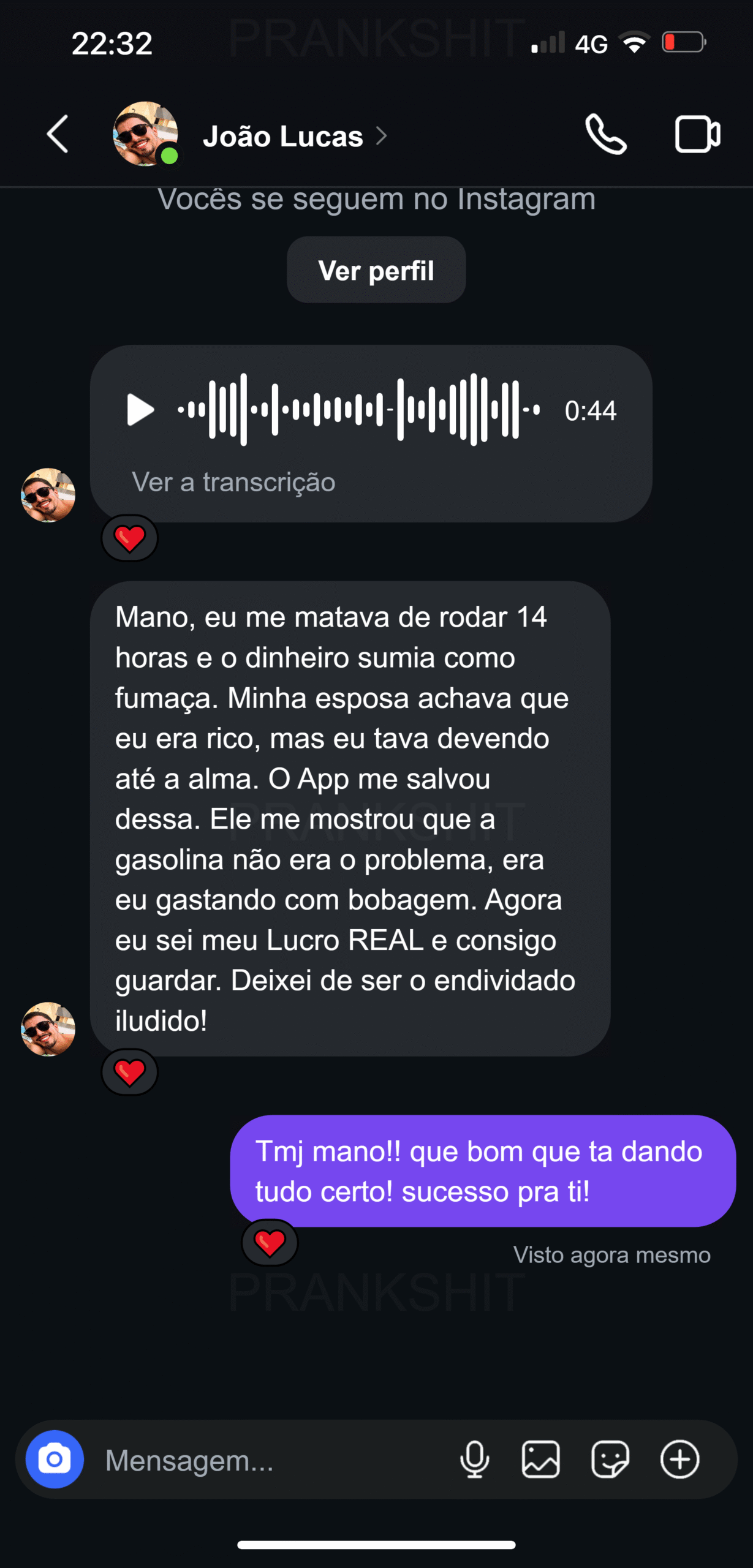Start a voice call with João Lucas
The height and width of the screenshot is (1568, 753).
coord(606,135)
